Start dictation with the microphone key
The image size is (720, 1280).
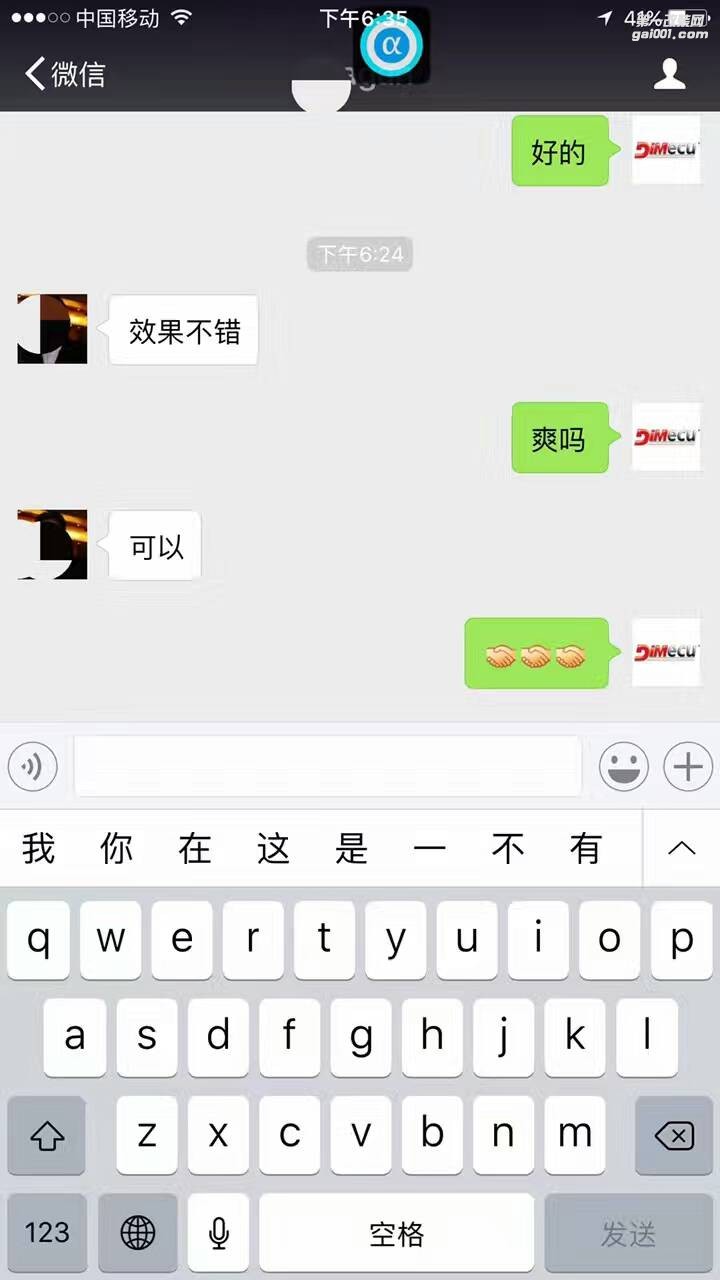click(219, 1232)
